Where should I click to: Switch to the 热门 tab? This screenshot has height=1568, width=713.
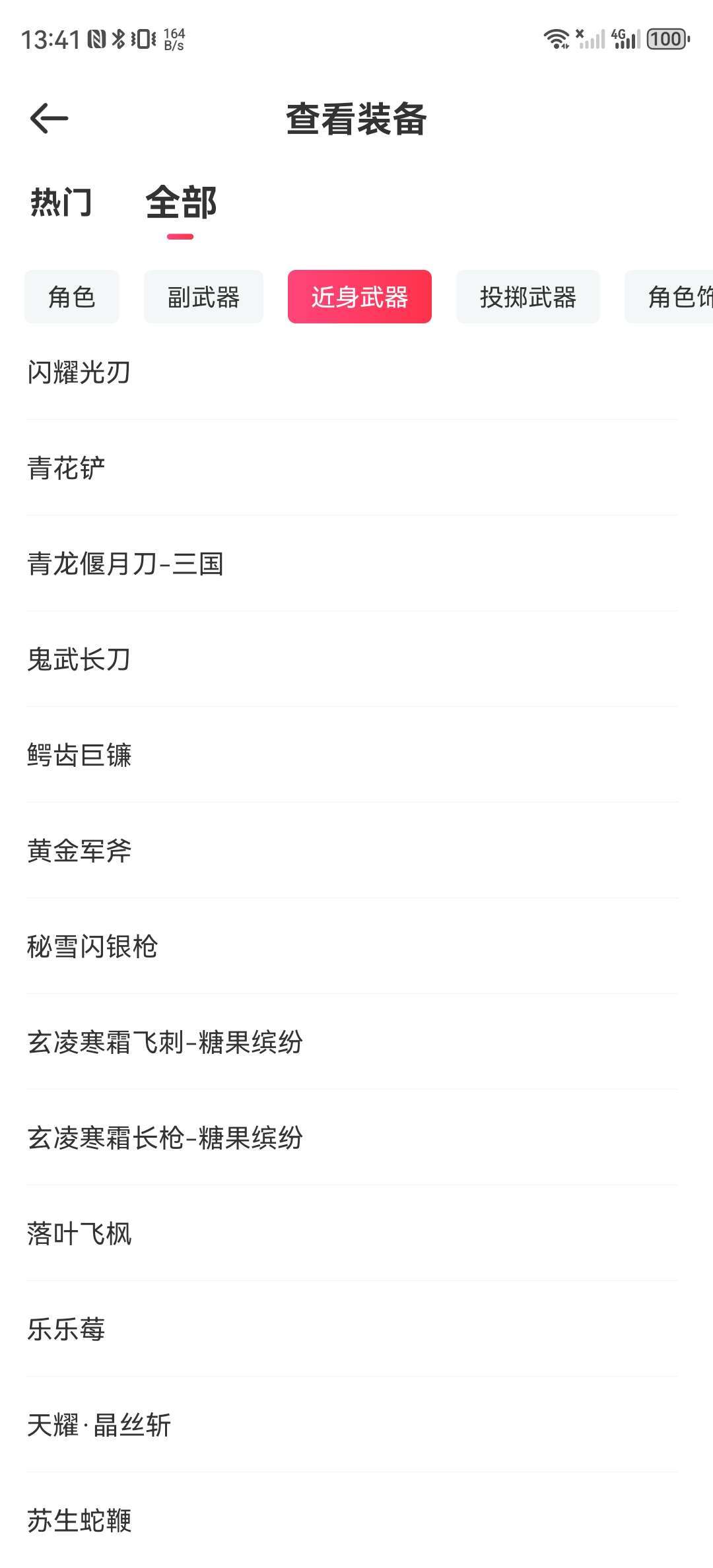coord(61,202)
